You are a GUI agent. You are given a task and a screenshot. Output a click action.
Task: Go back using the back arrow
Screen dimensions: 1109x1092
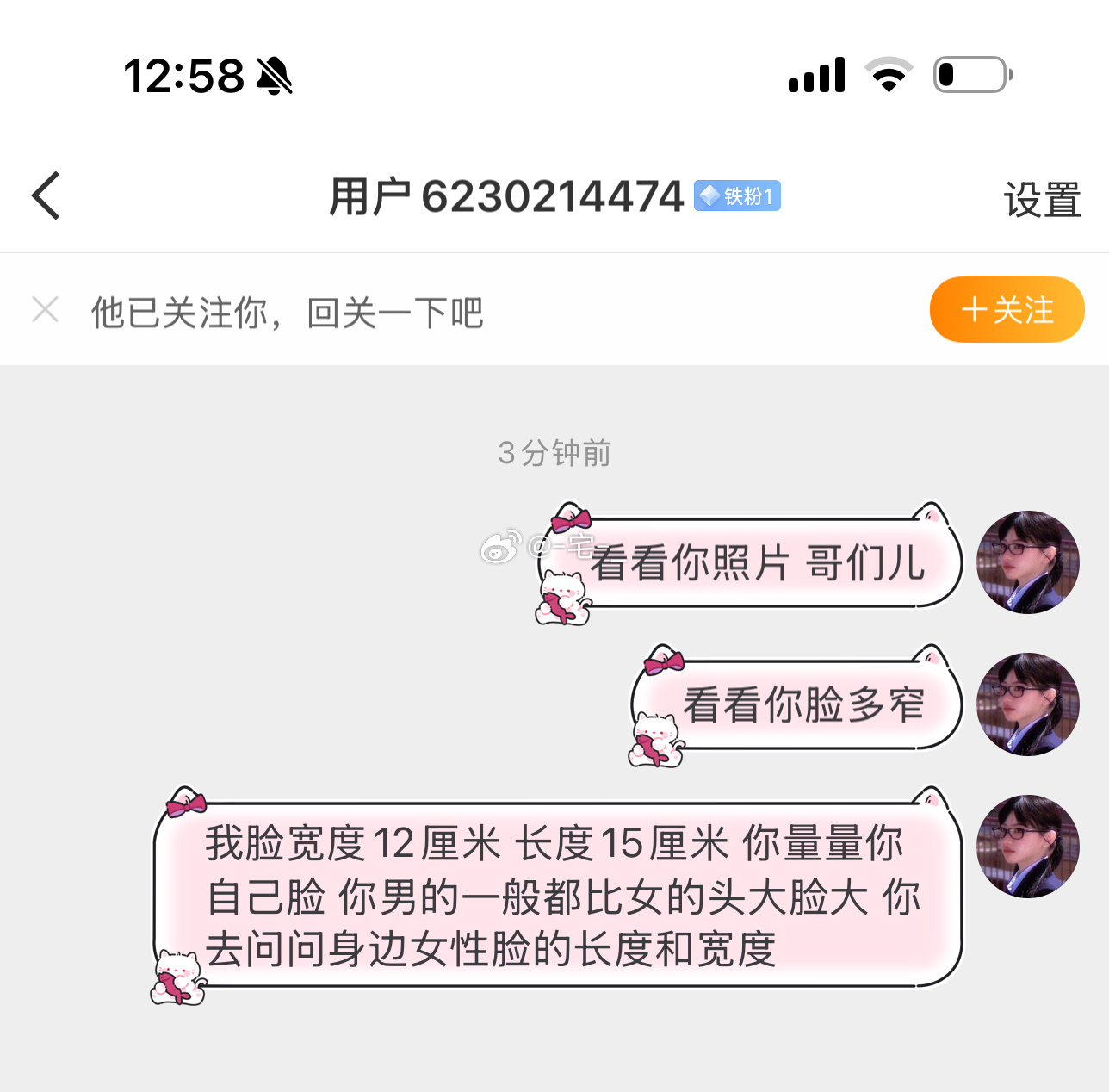coord(46,196)
